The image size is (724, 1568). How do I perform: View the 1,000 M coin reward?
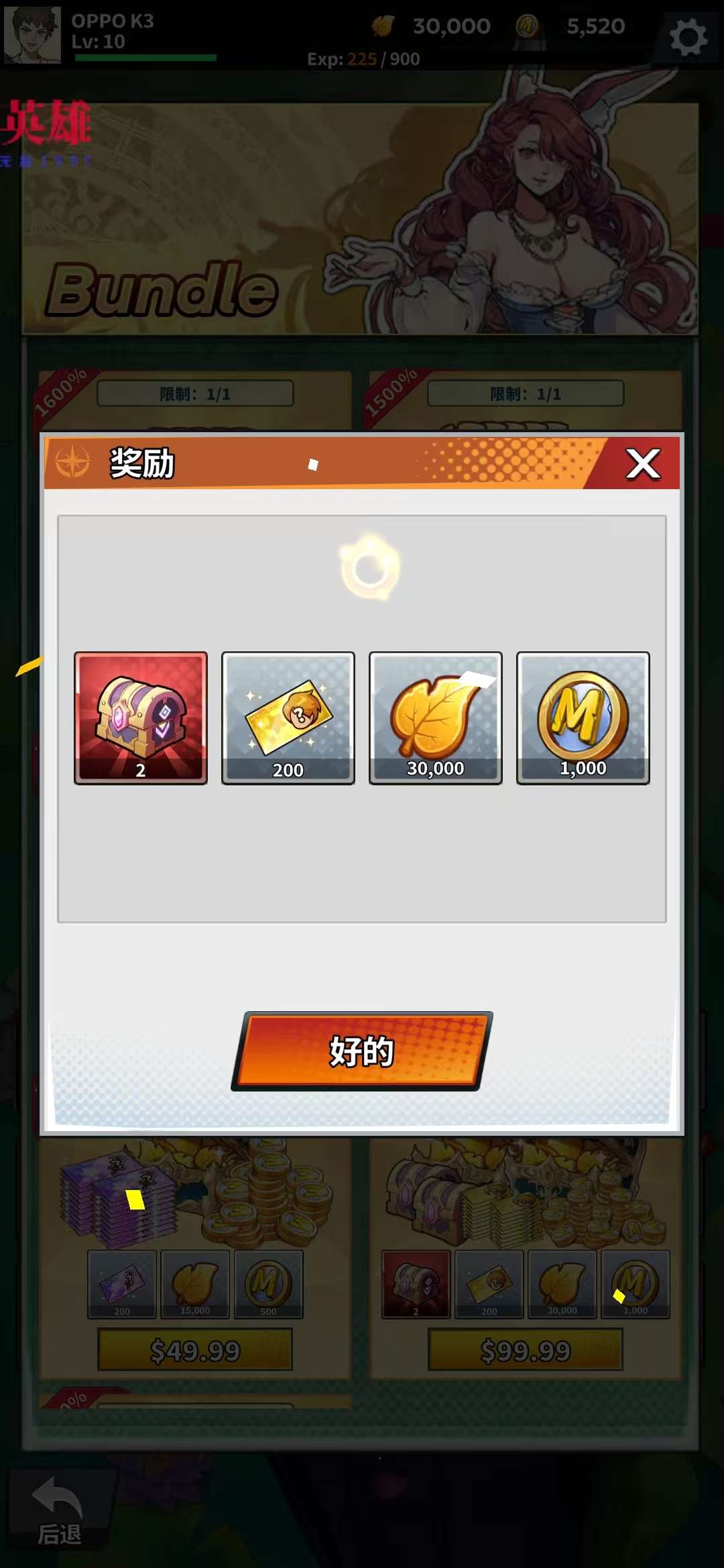click(583, 717)
